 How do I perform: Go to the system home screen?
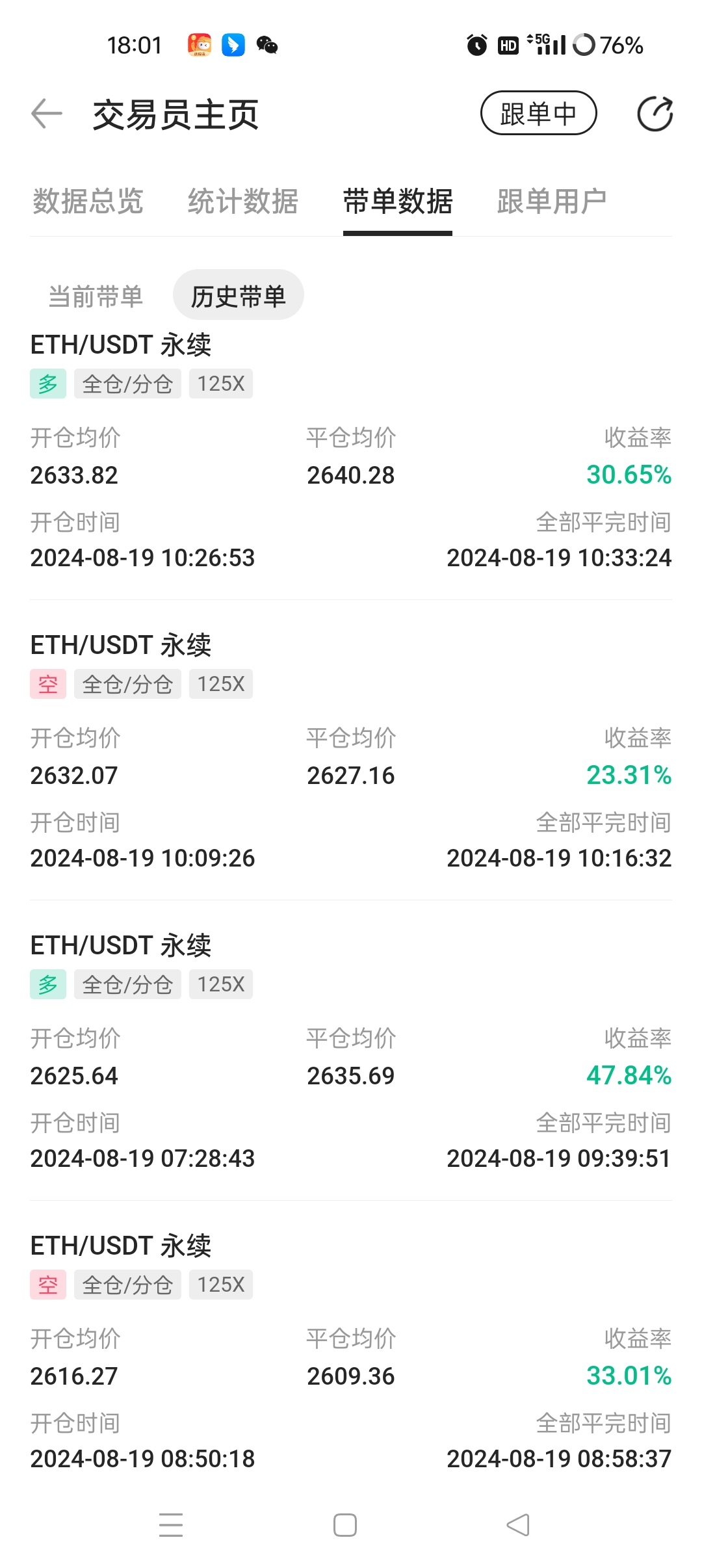pos(345,1524)
